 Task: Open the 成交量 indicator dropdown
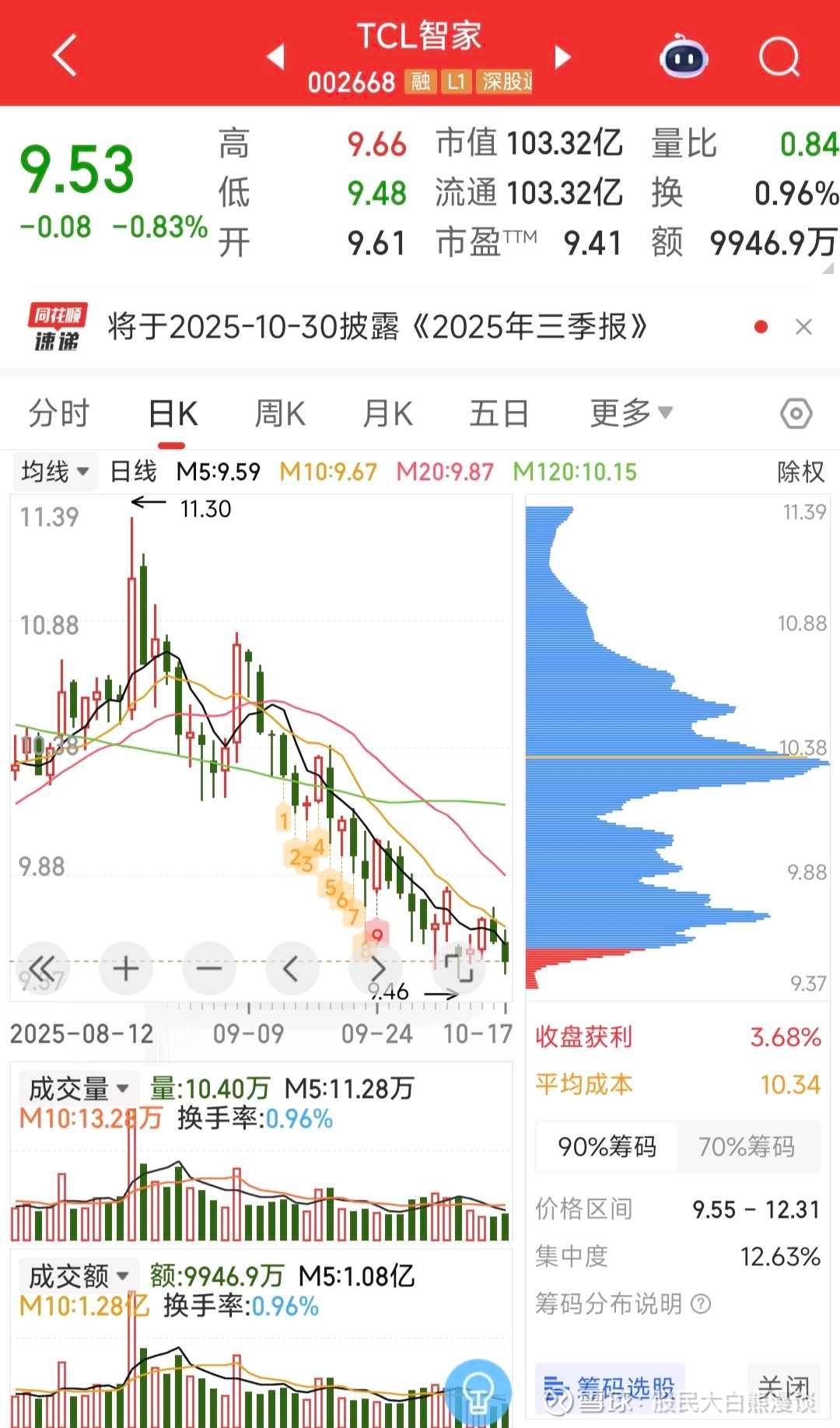tap(78, 1089)
